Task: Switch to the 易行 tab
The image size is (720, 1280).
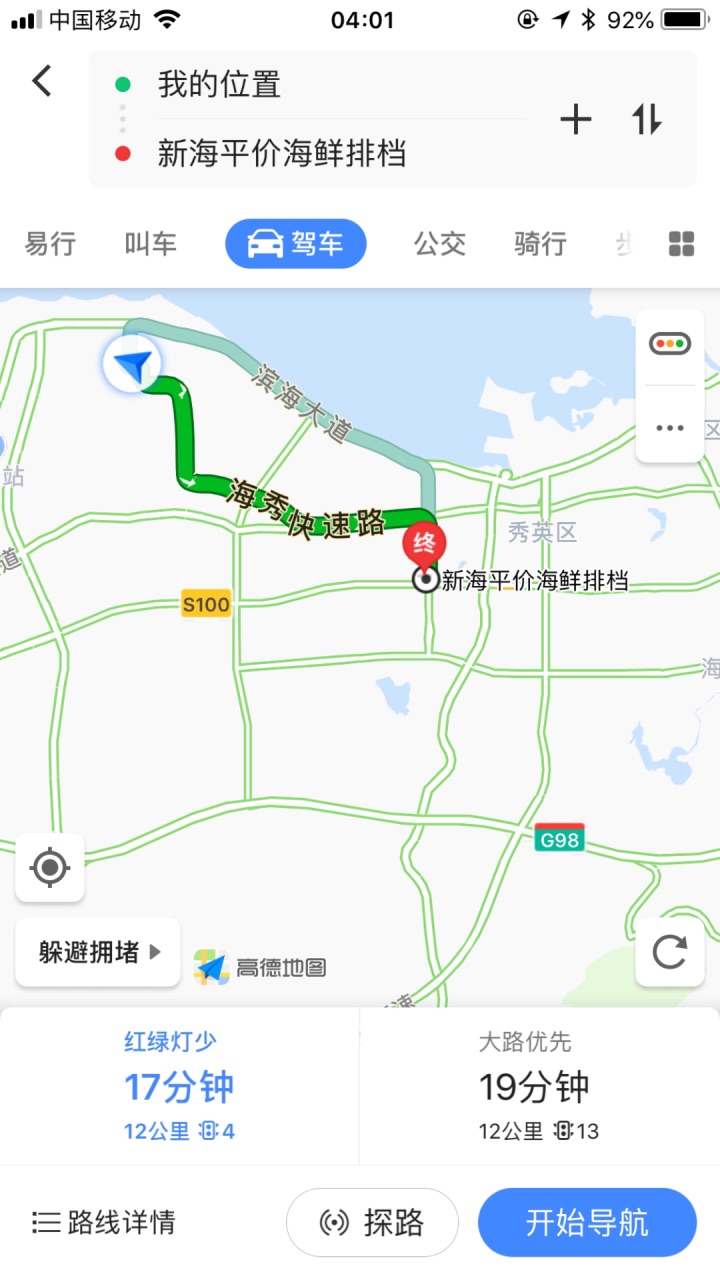Action: pyautogui.click(x=50, y=243)
